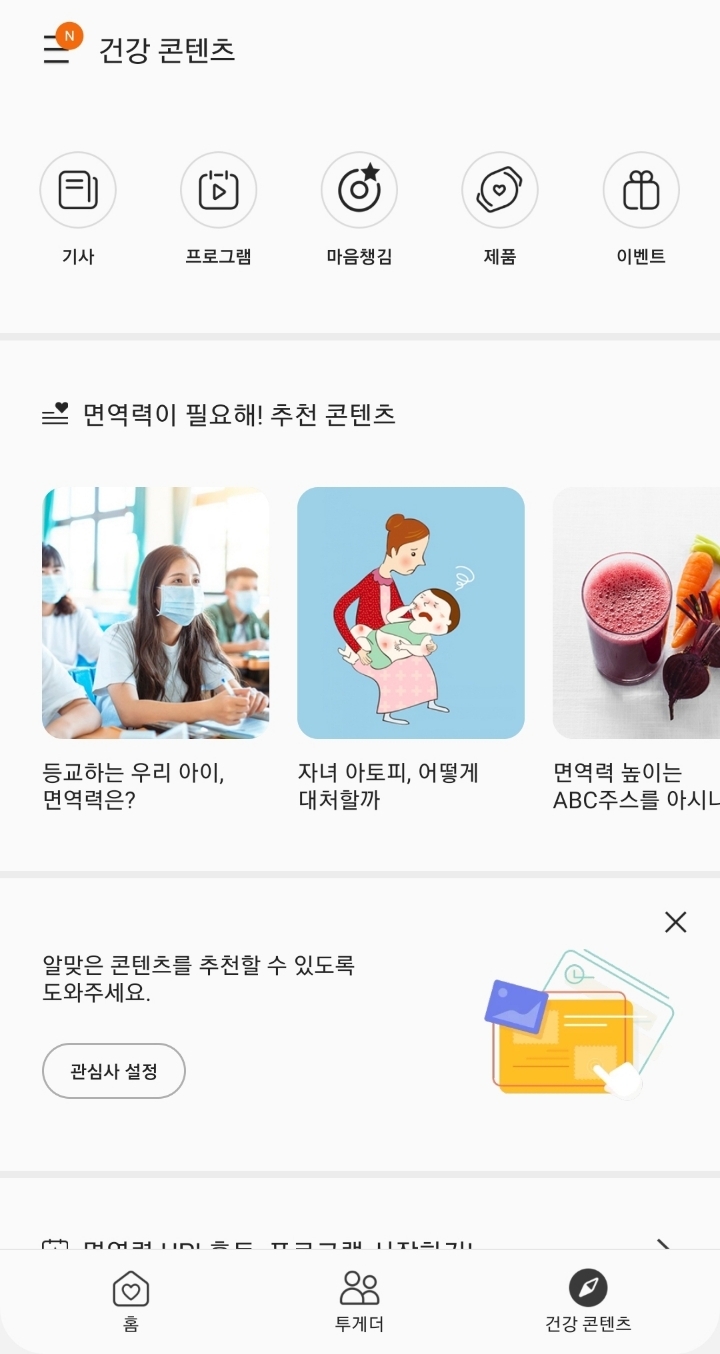The image size is (720, 1354).
Task: Switch to the 홈 tab
Action: pyautogui.click(x=131, y=1302)
